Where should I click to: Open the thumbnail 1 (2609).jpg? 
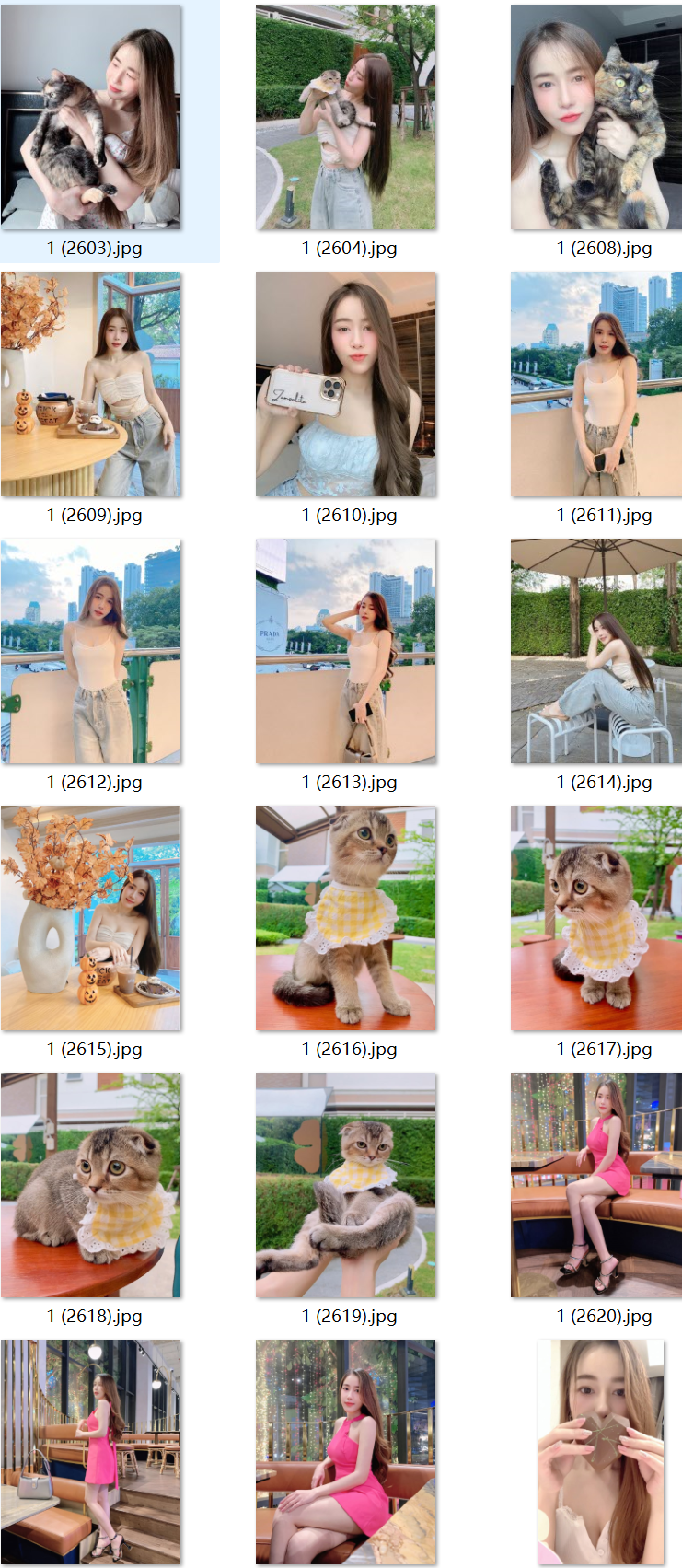click(91, 384)
